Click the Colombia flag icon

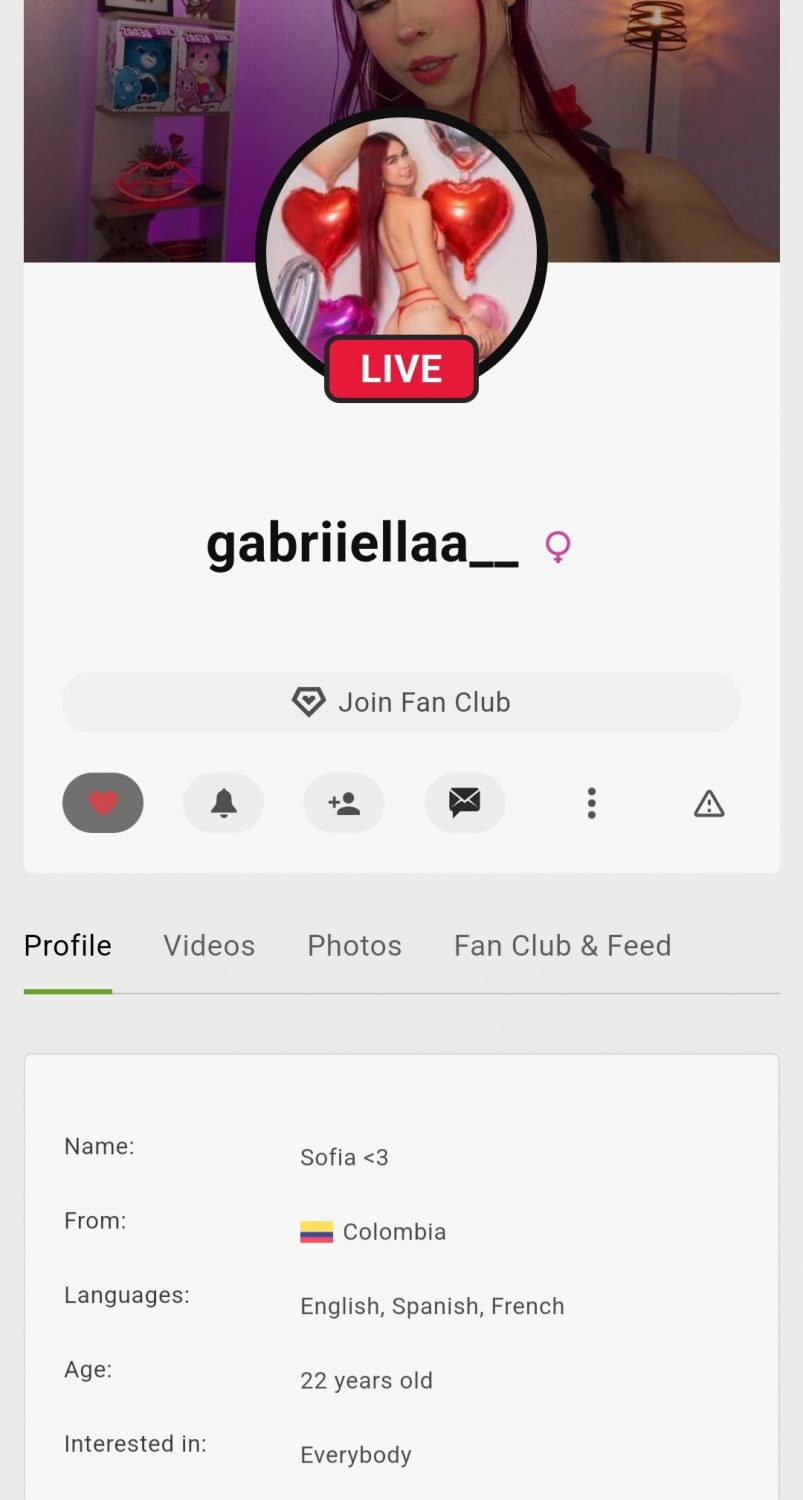(316, 1231)
